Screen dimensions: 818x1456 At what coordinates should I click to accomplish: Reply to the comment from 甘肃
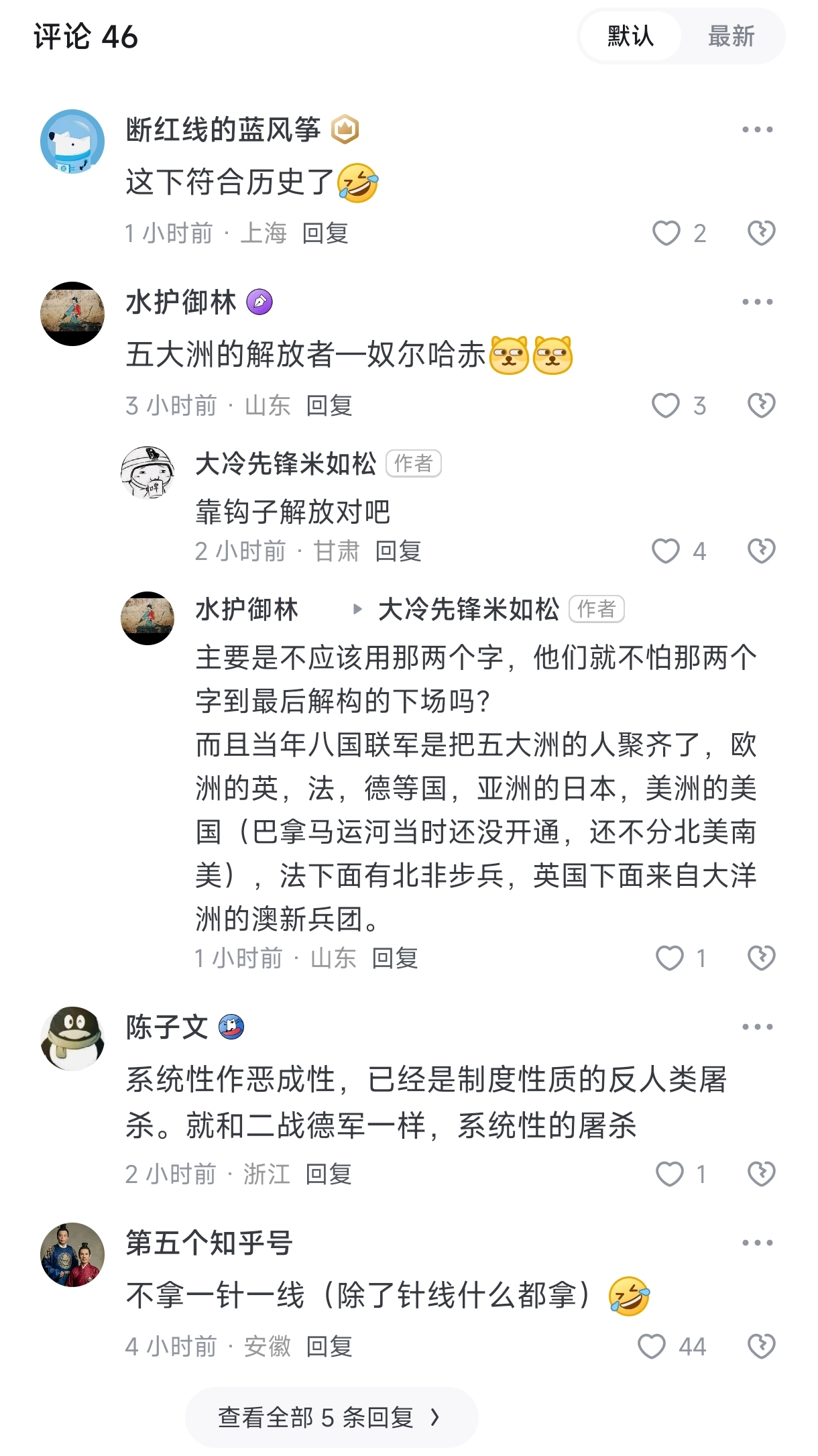click(398, 551)
